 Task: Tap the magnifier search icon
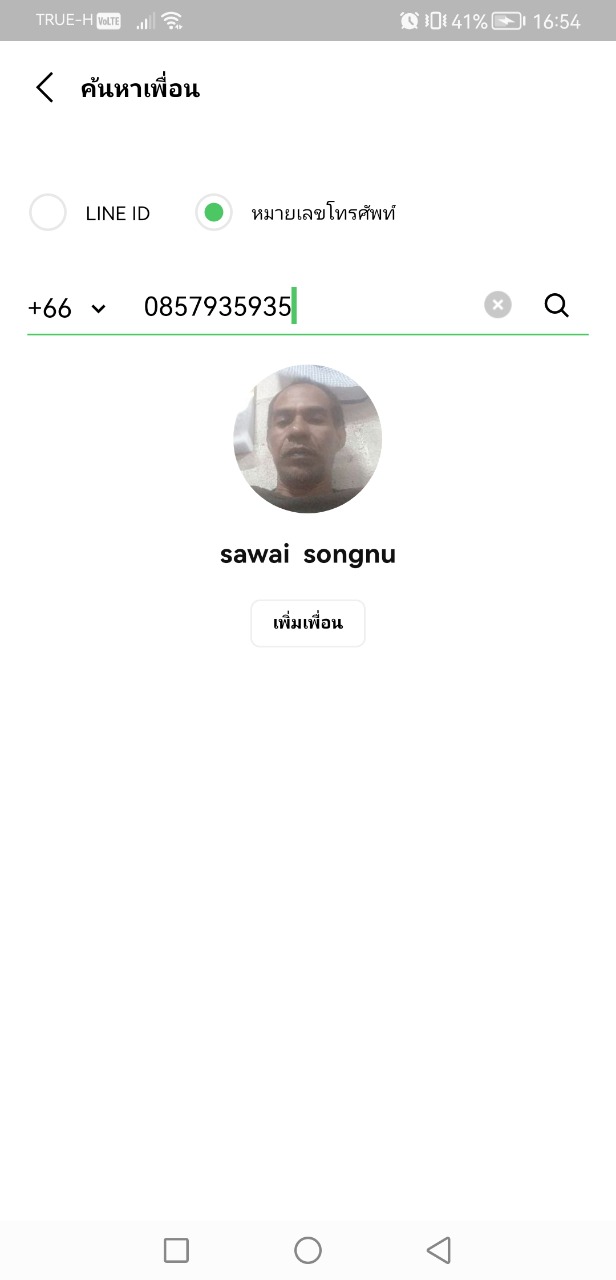click(x=557, y=305)
